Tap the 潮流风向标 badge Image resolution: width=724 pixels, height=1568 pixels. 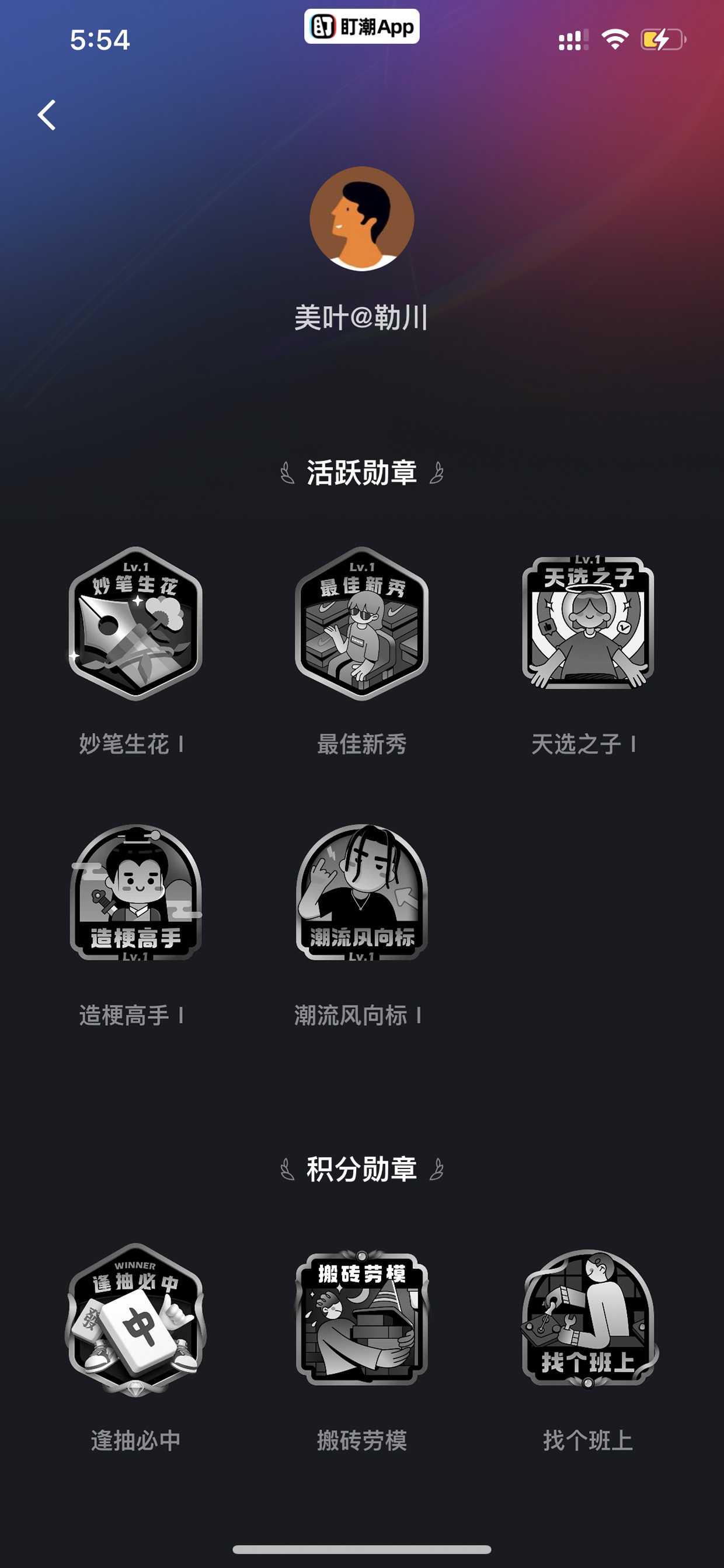click(362, 892)
